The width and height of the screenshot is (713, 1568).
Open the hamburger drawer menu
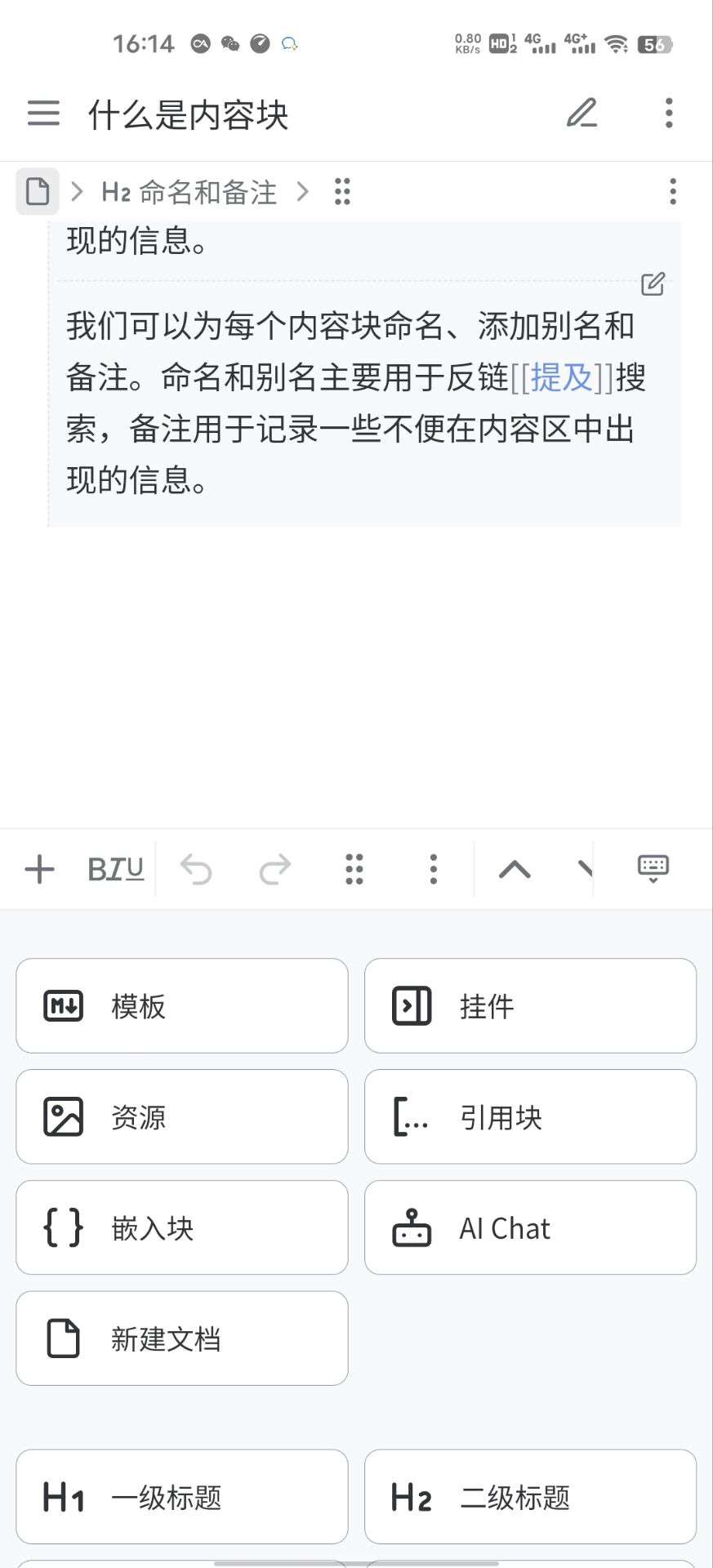43,114
